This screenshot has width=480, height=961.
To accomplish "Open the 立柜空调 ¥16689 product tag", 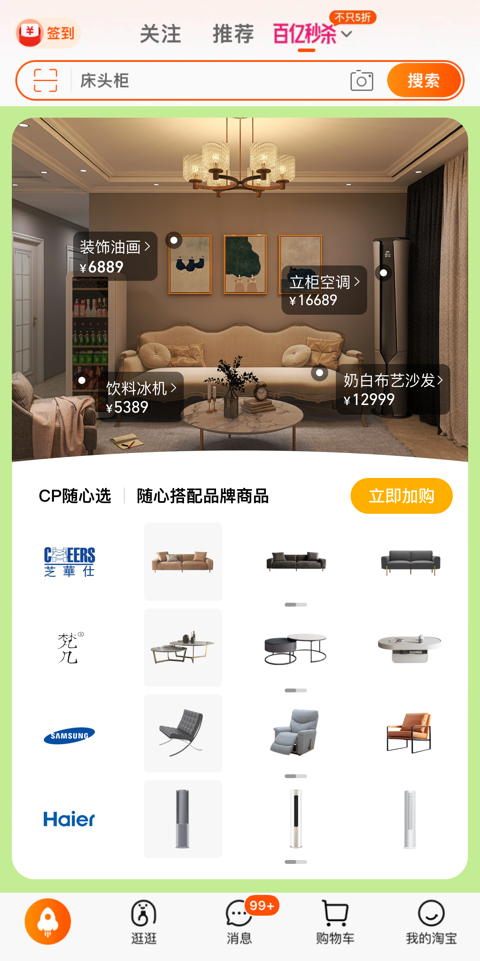I will (x=324, y=290).
